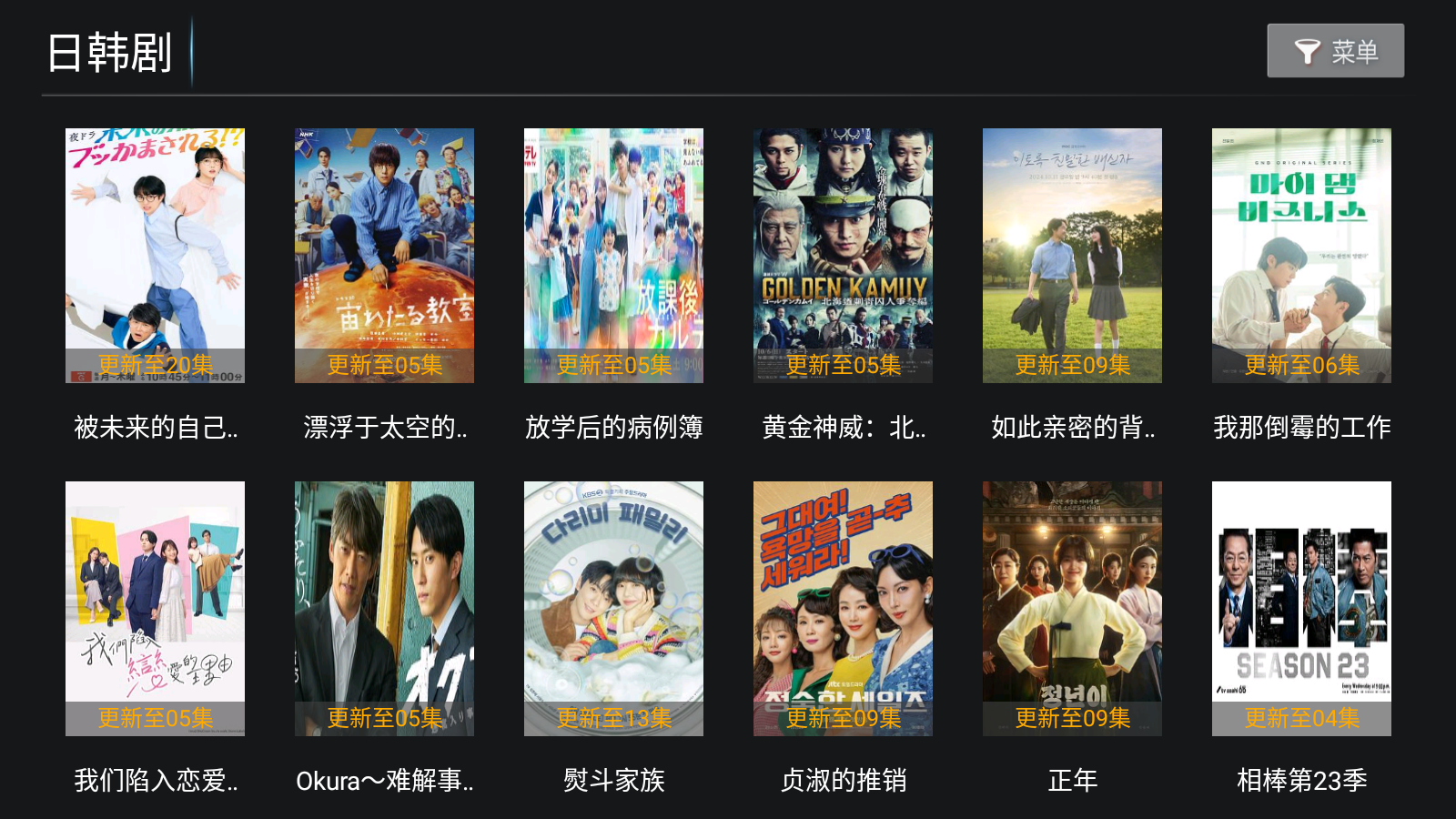View 黄金神威：北.. details
This screenshot has width=1456, height=819.
pos(843,256)
